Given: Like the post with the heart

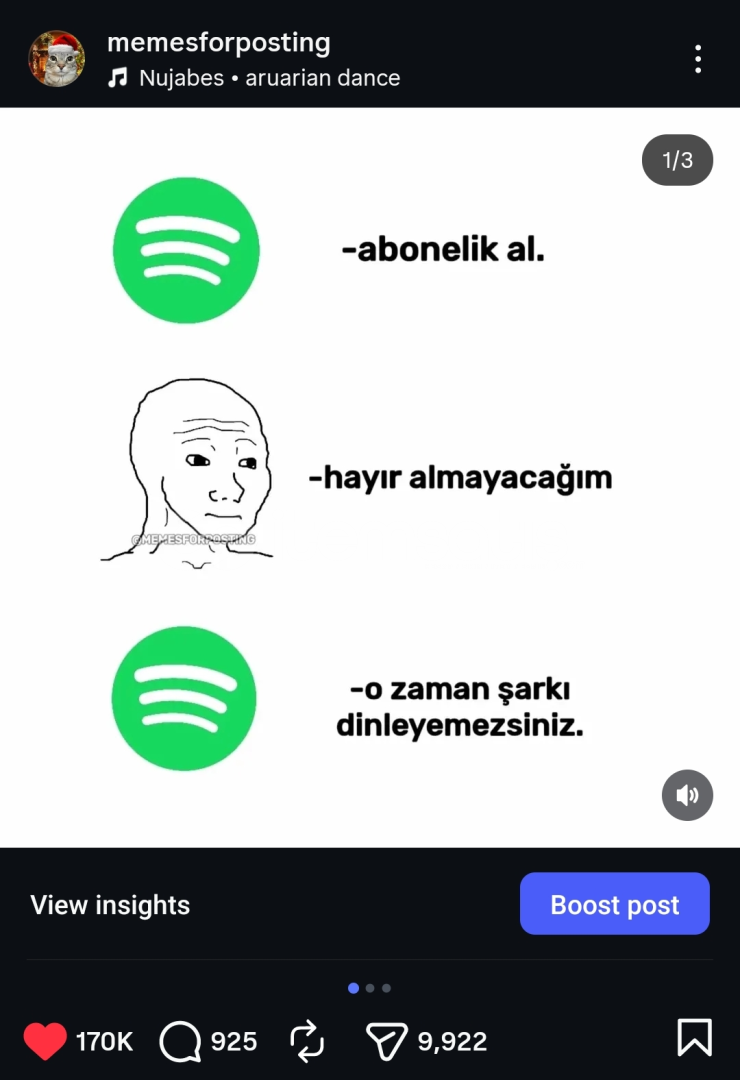Looking at the screenshot, I should pyautogui.click(x=45, y=1041).
